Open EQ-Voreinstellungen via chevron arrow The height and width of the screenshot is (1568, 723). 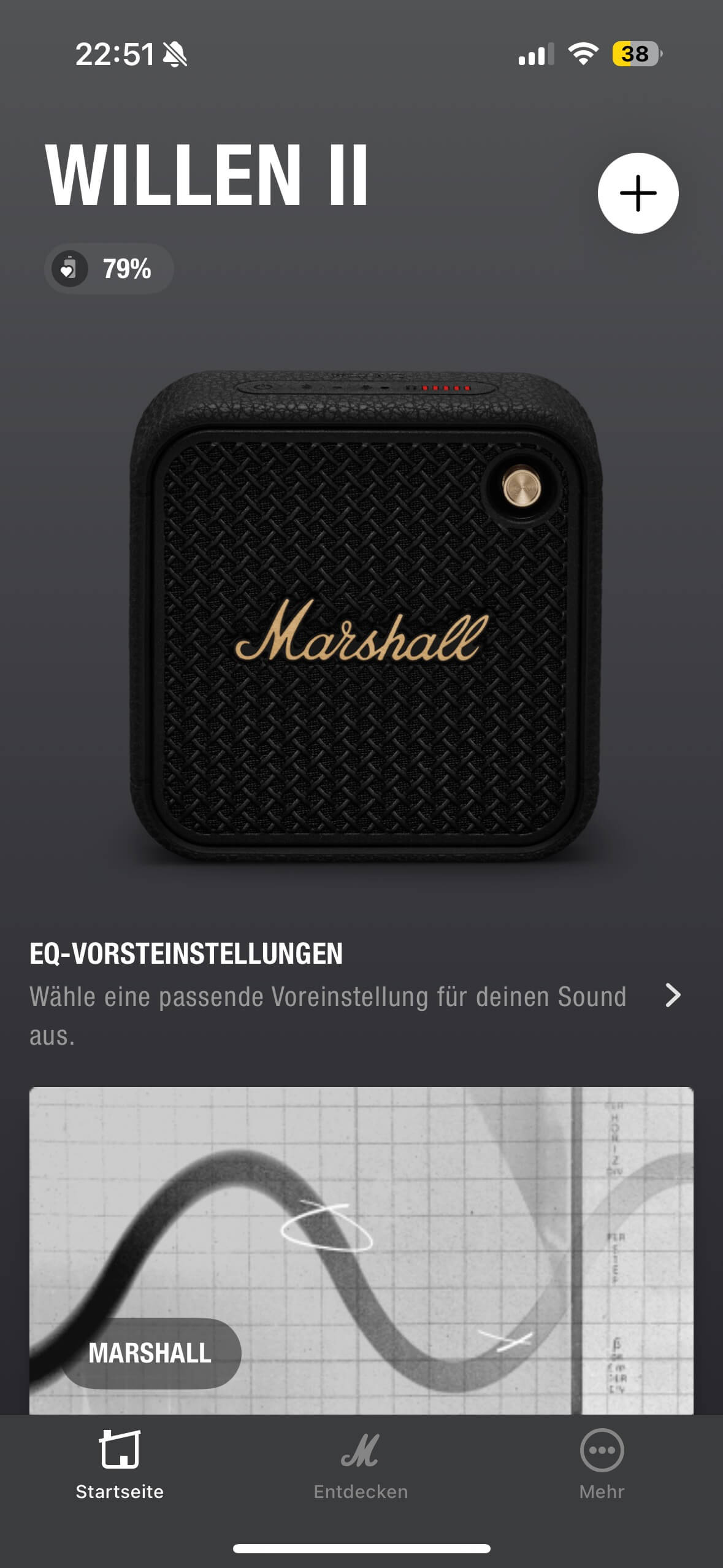673,995
